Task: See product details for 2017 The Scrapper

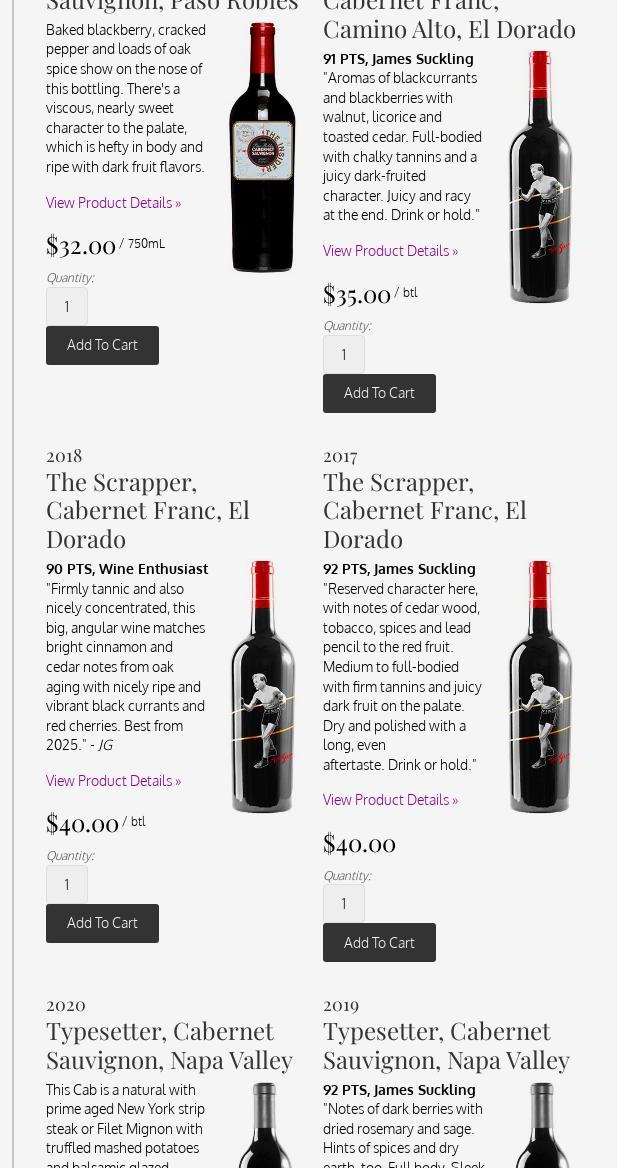Action: tap(390, 800)
